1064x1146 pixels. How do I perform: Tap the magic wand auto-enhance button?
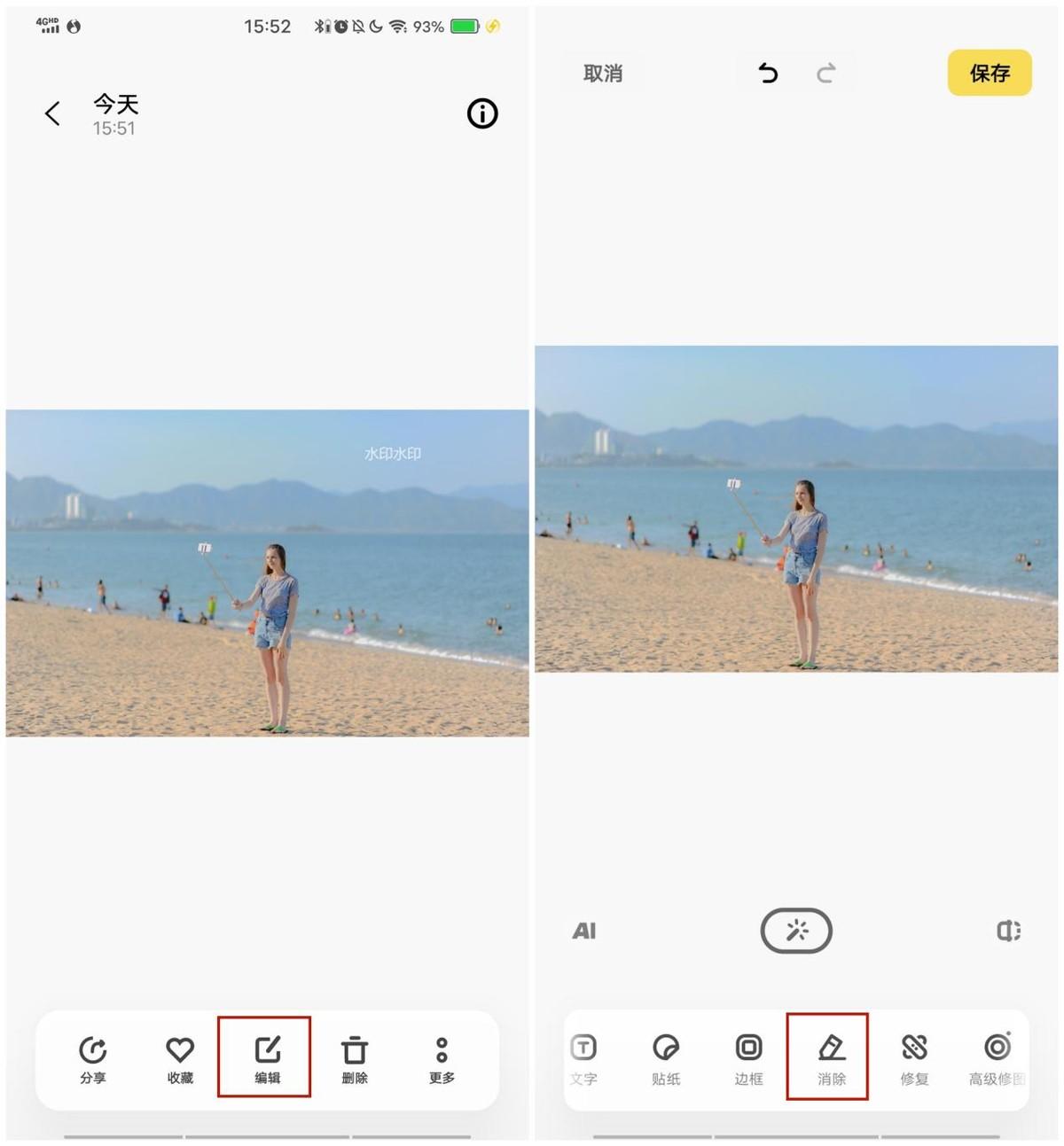point(796,931)
